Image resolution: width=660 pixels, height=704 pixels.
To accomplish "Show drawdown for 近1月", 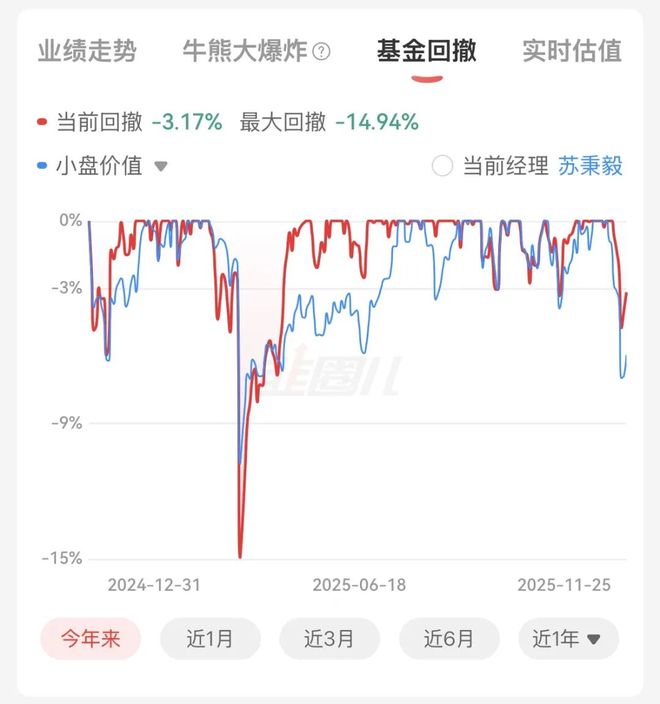I will (x=210, y=639).
